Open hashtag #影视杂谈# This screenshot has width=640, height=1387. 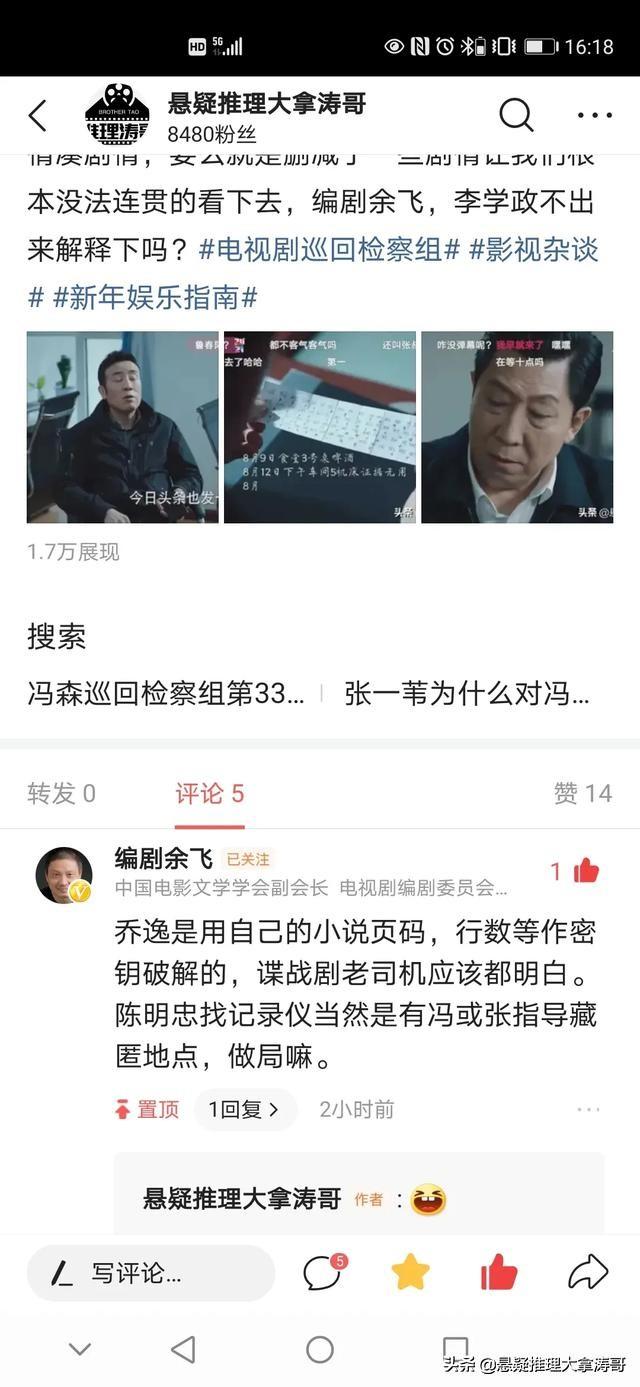coord(534,249)
